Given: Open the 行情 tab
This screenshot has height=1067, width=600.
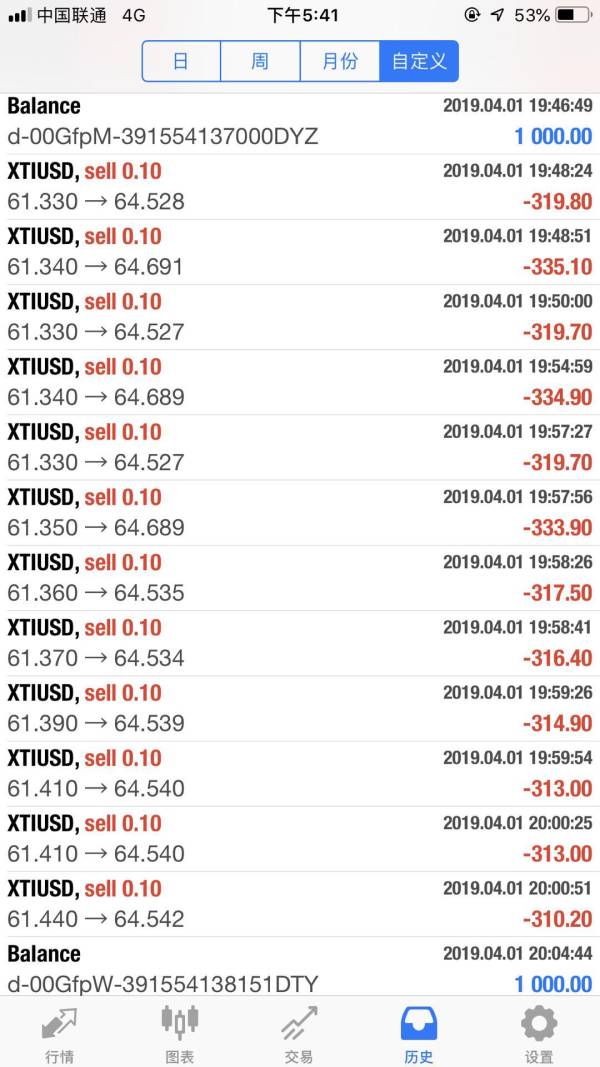Looking at the screenshot, I should click(x=60, y=1033).
